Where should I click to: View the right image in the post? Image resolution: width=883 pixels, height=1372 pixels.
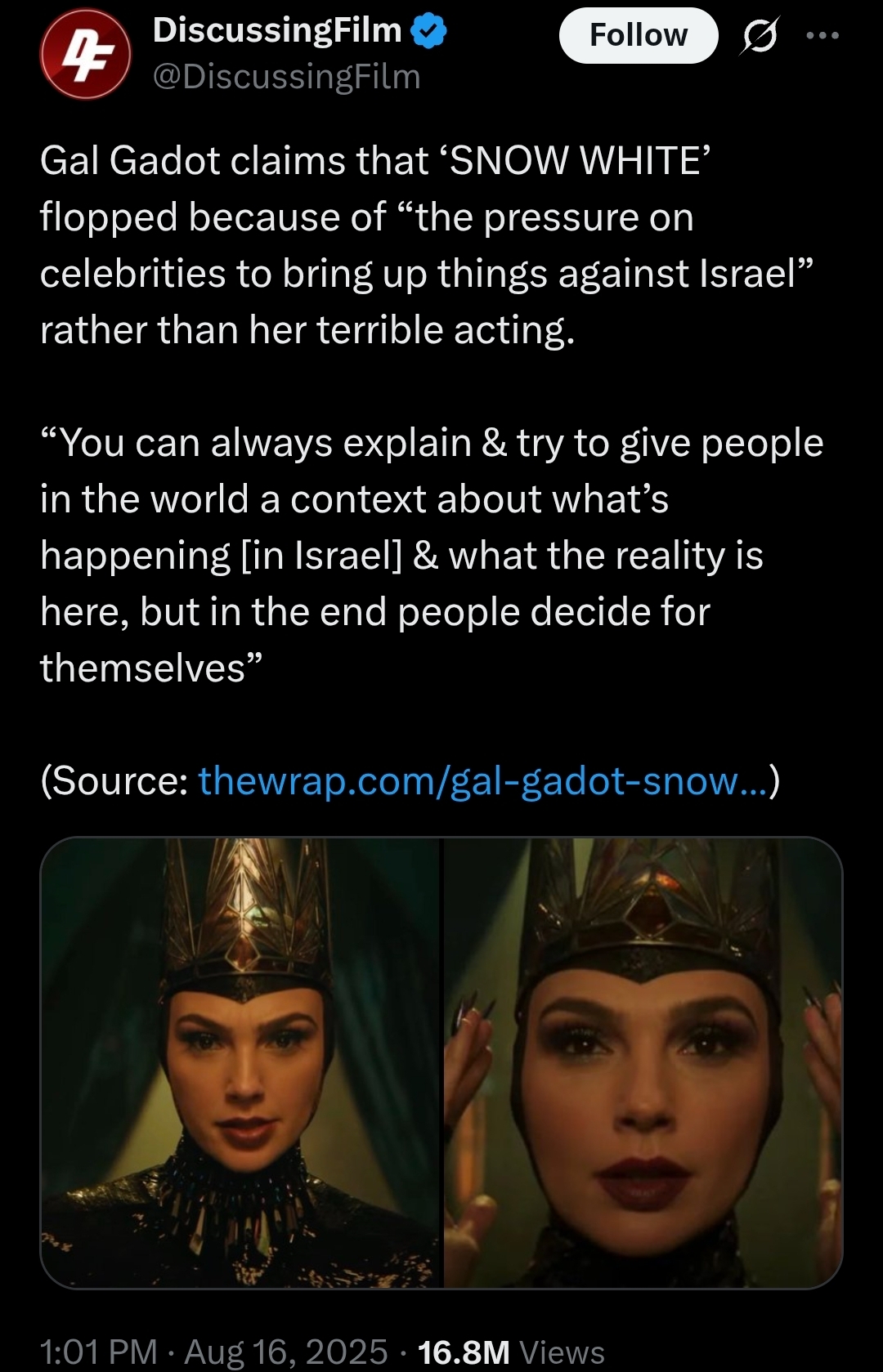click(x=643, y=1062)
